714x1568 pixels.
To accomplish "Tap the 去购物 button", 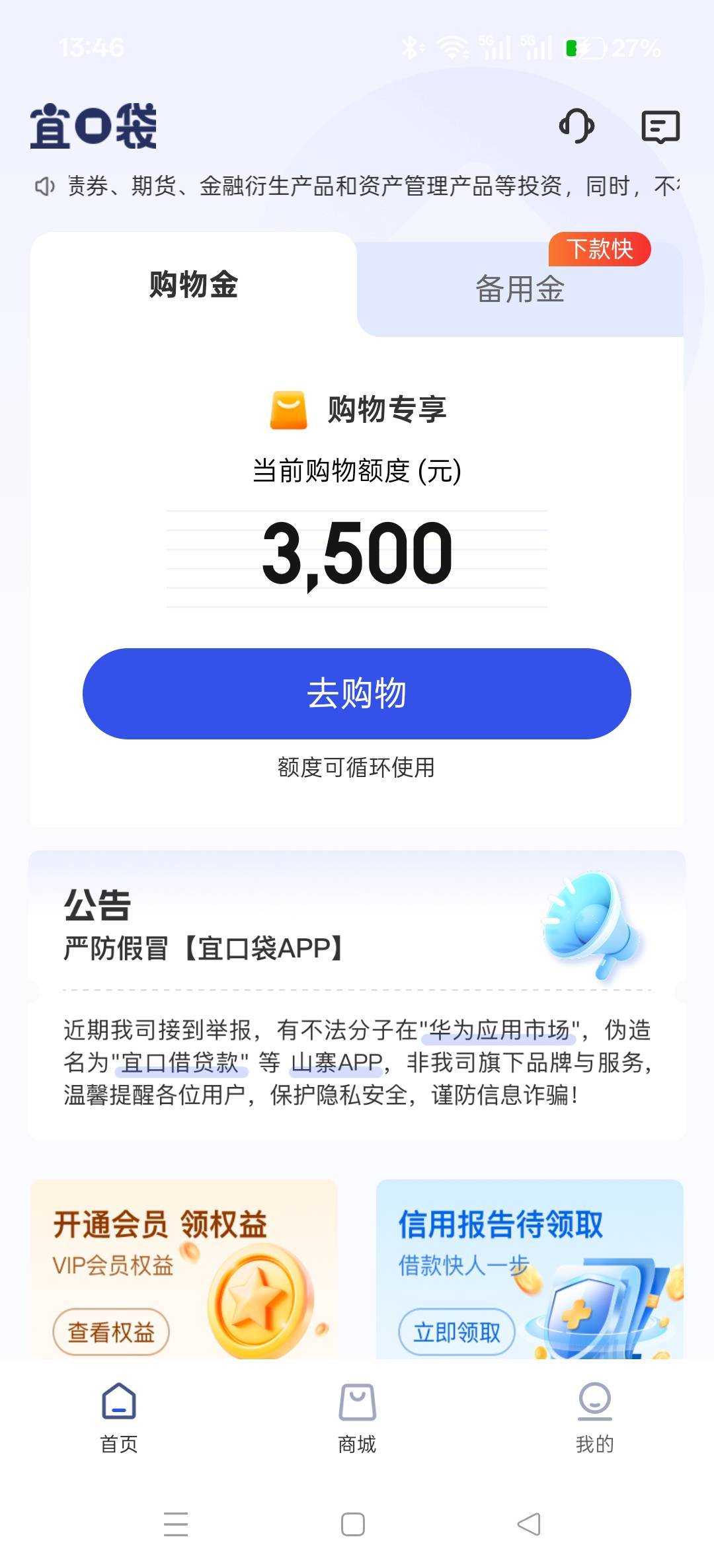I will 357,693.
